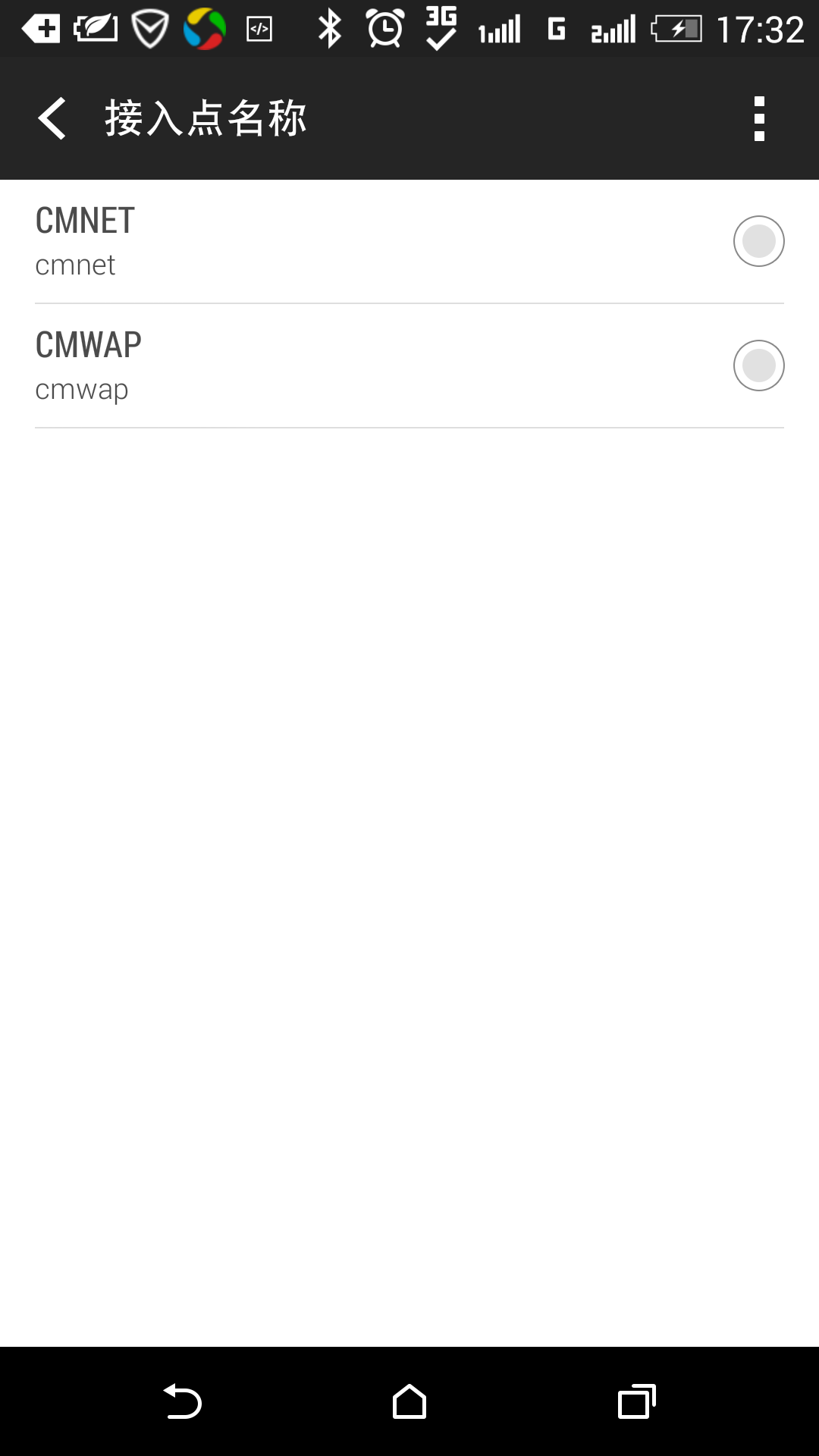Tap the system home button
The height and width of the screenshot is (1456, 819).
point(409,1401)
